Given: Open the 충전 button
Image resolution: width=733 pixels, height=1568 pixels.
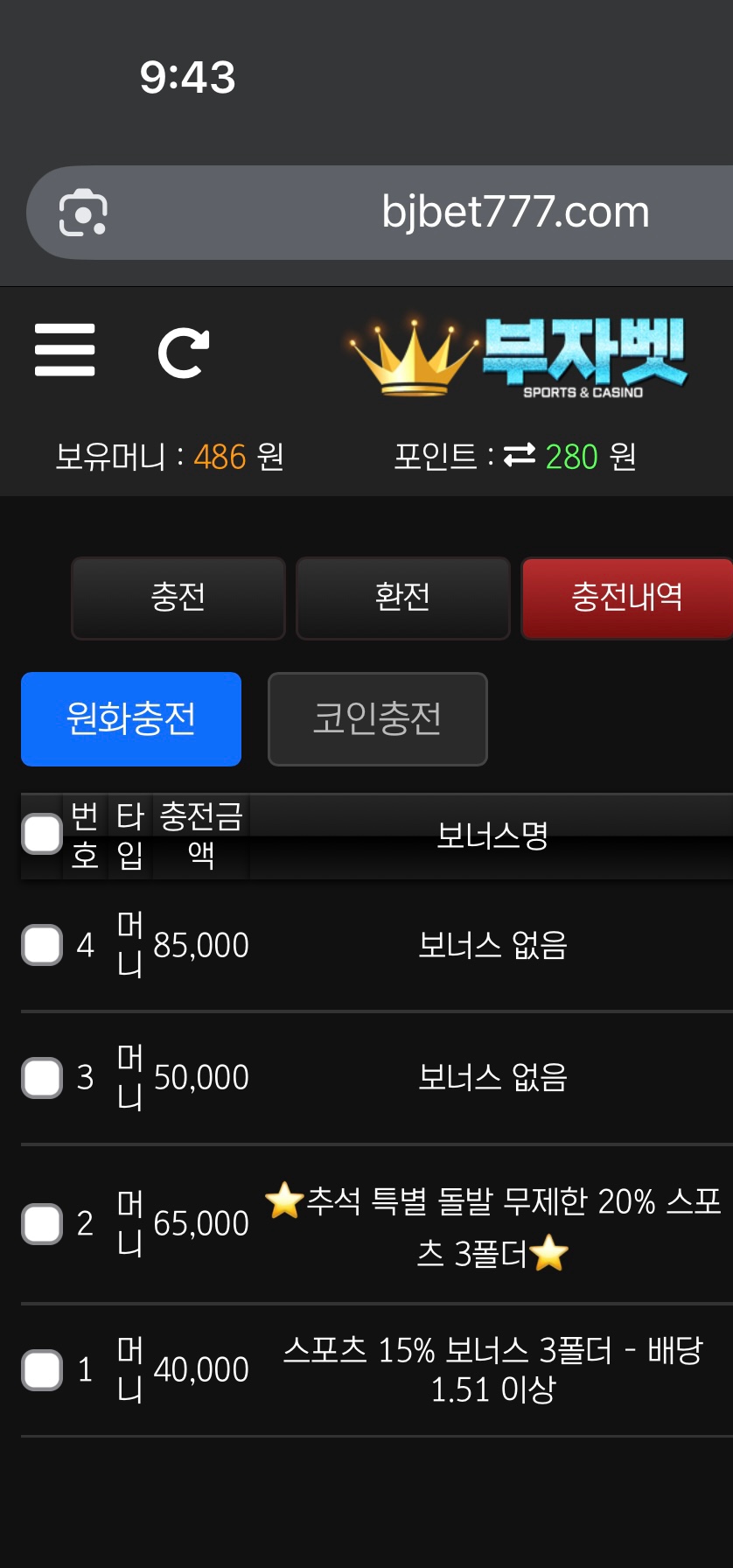Looking at the screenshot, I should point(178,598).
